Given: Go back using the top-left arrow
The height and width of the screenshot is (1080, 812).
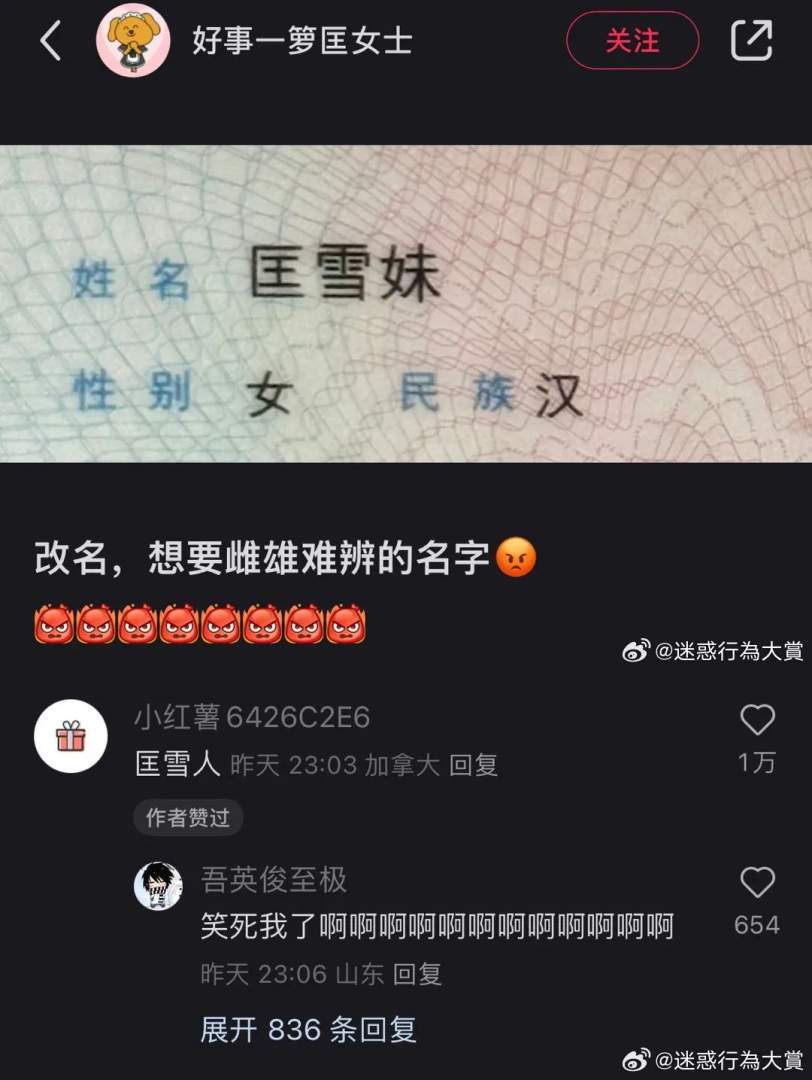Looking at the screenshot, I should click(50, 41).
